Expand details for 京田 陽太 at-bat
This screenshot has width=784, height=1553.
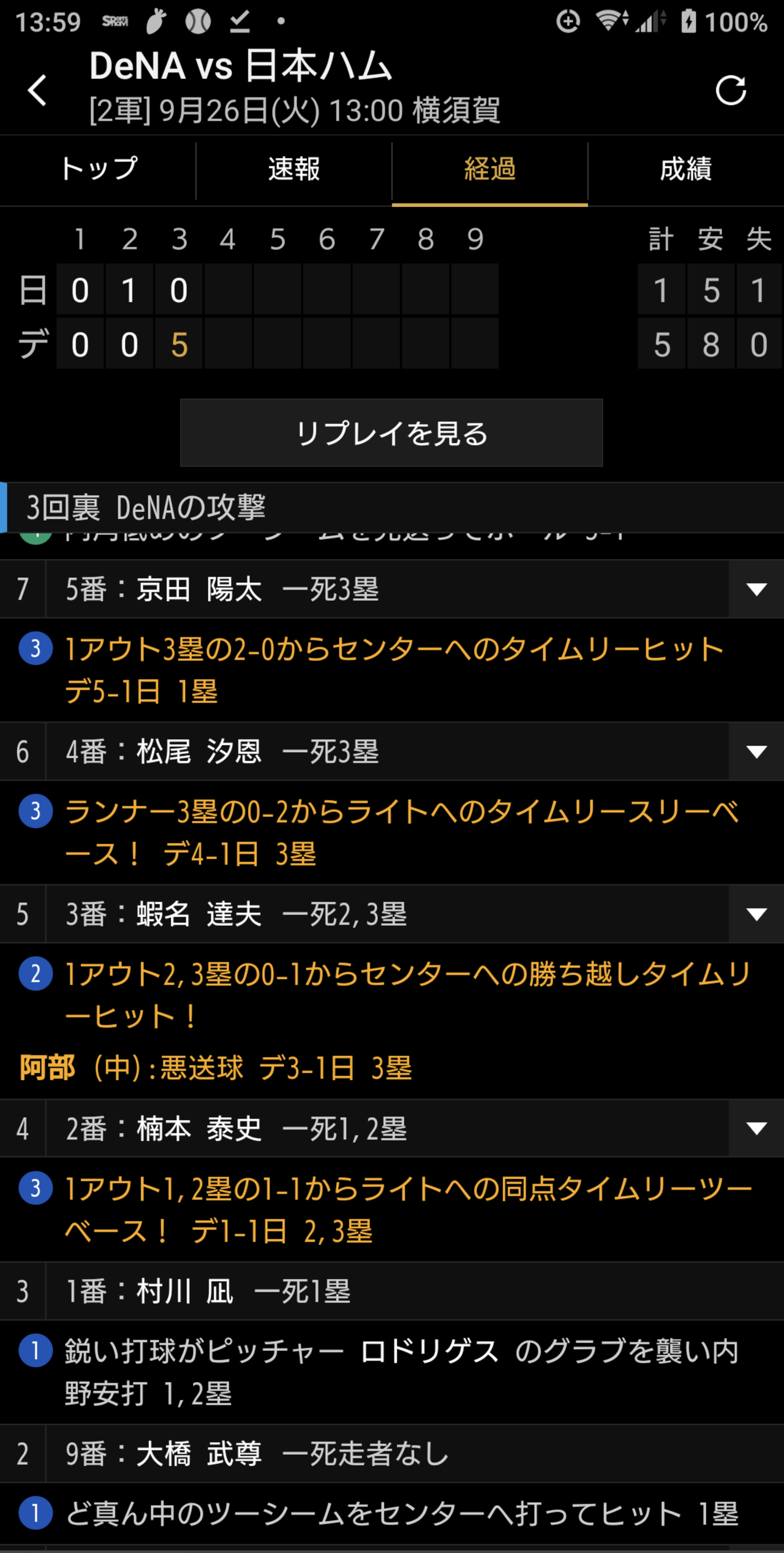pos(758,588)
